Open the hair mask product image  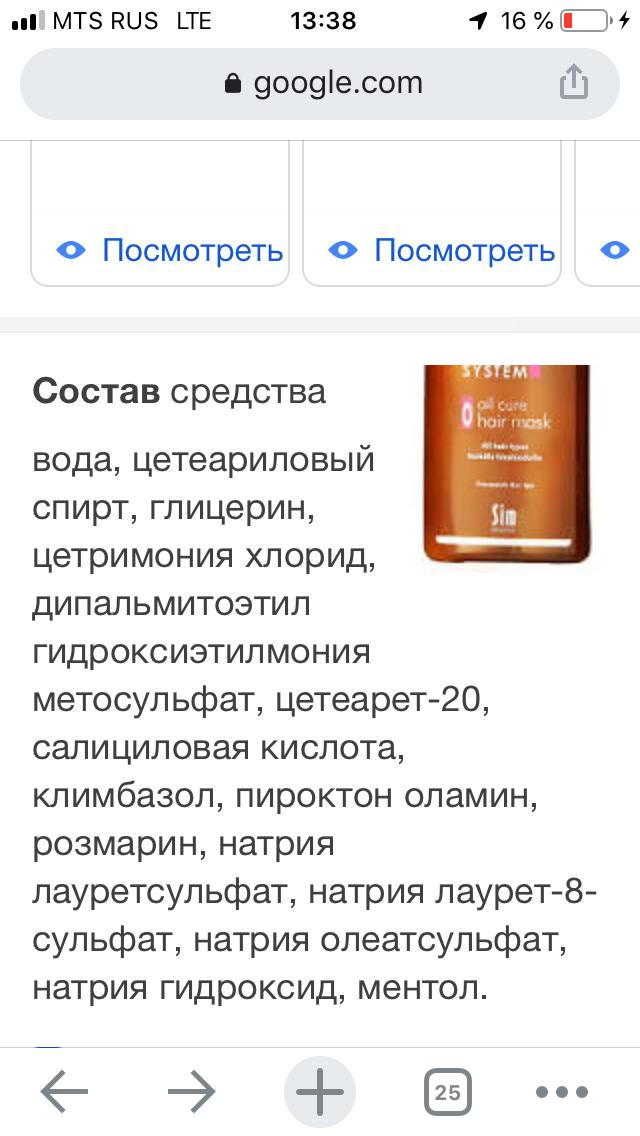(507, 464)
